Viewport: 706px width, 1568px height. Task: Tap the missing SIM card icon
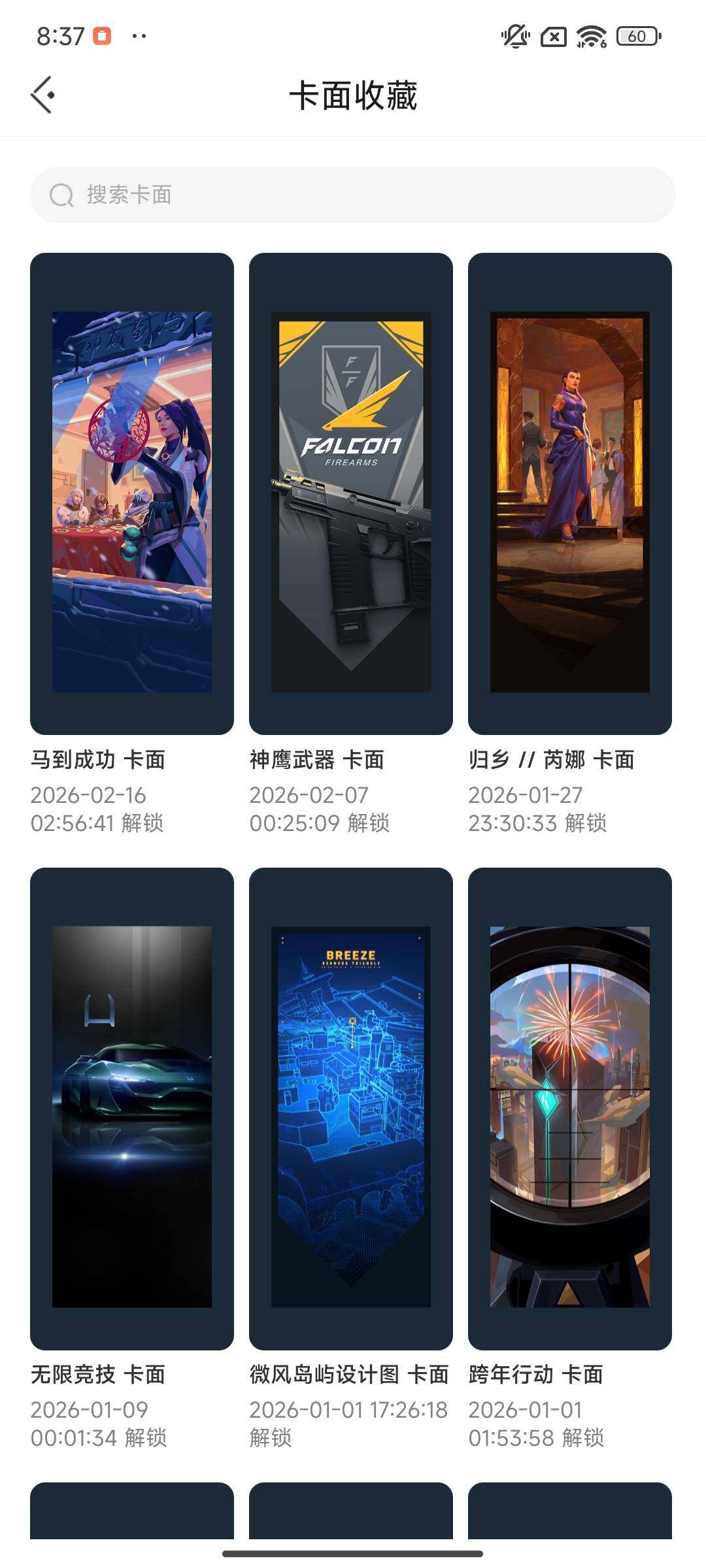(x=552, y=37)
